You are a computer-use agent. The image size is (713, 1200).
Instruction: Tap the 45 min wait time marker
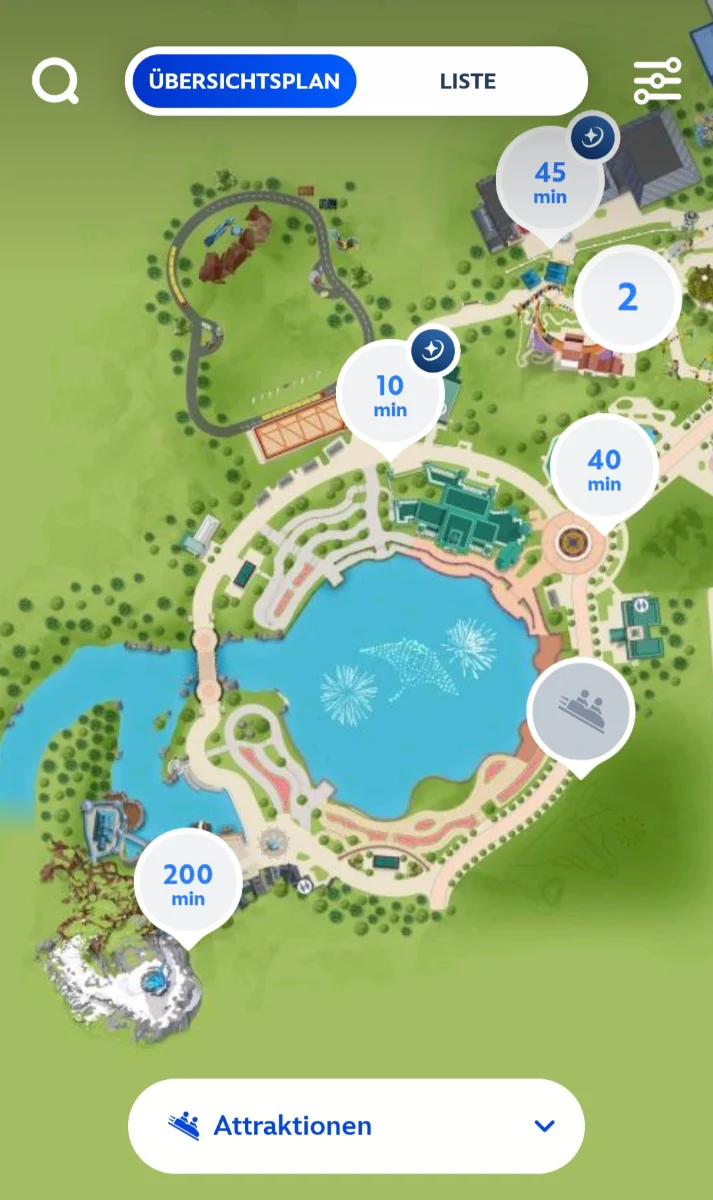click(549, 180)
